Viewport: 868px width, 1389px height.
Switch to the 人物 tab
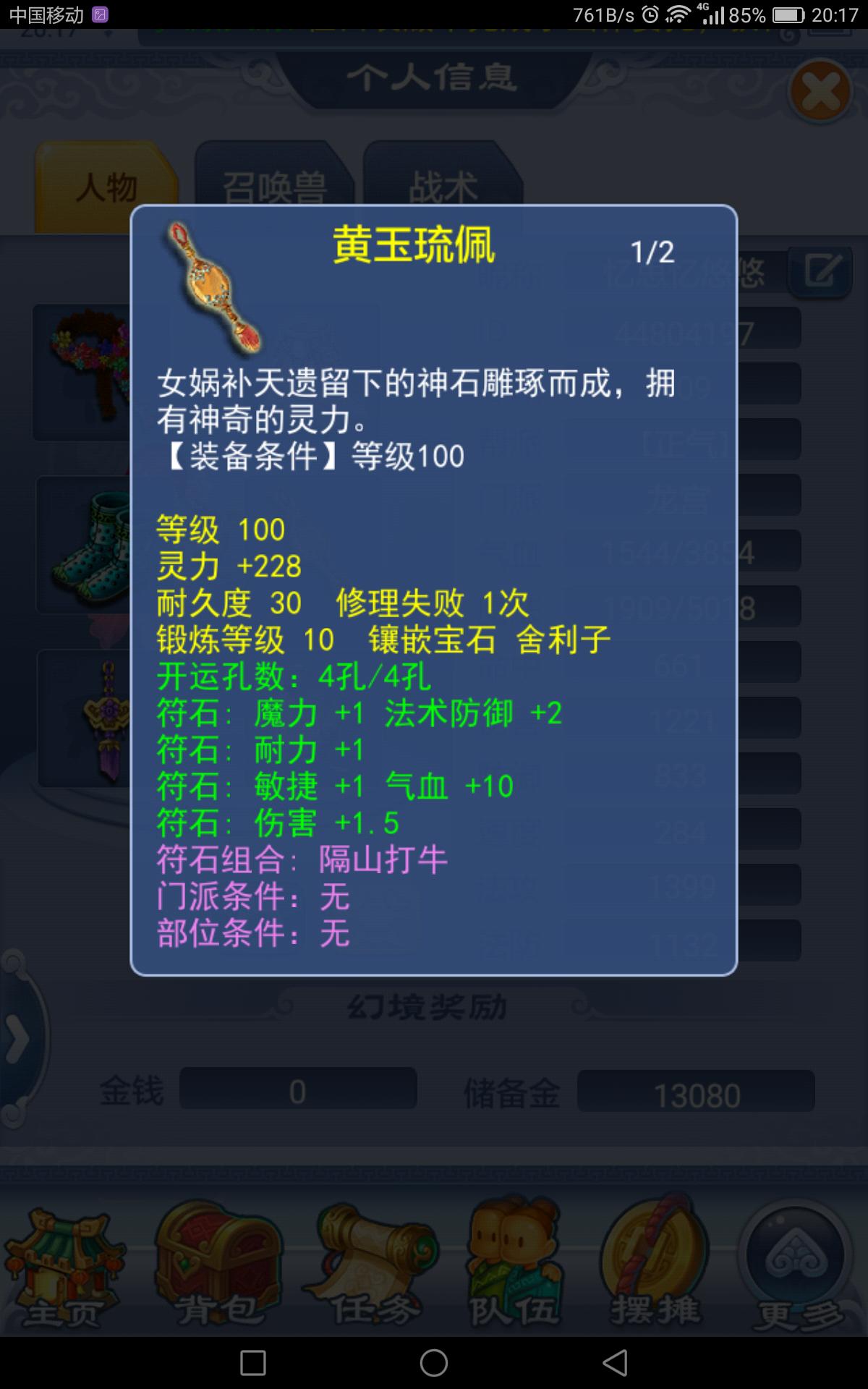pos(106,187)
